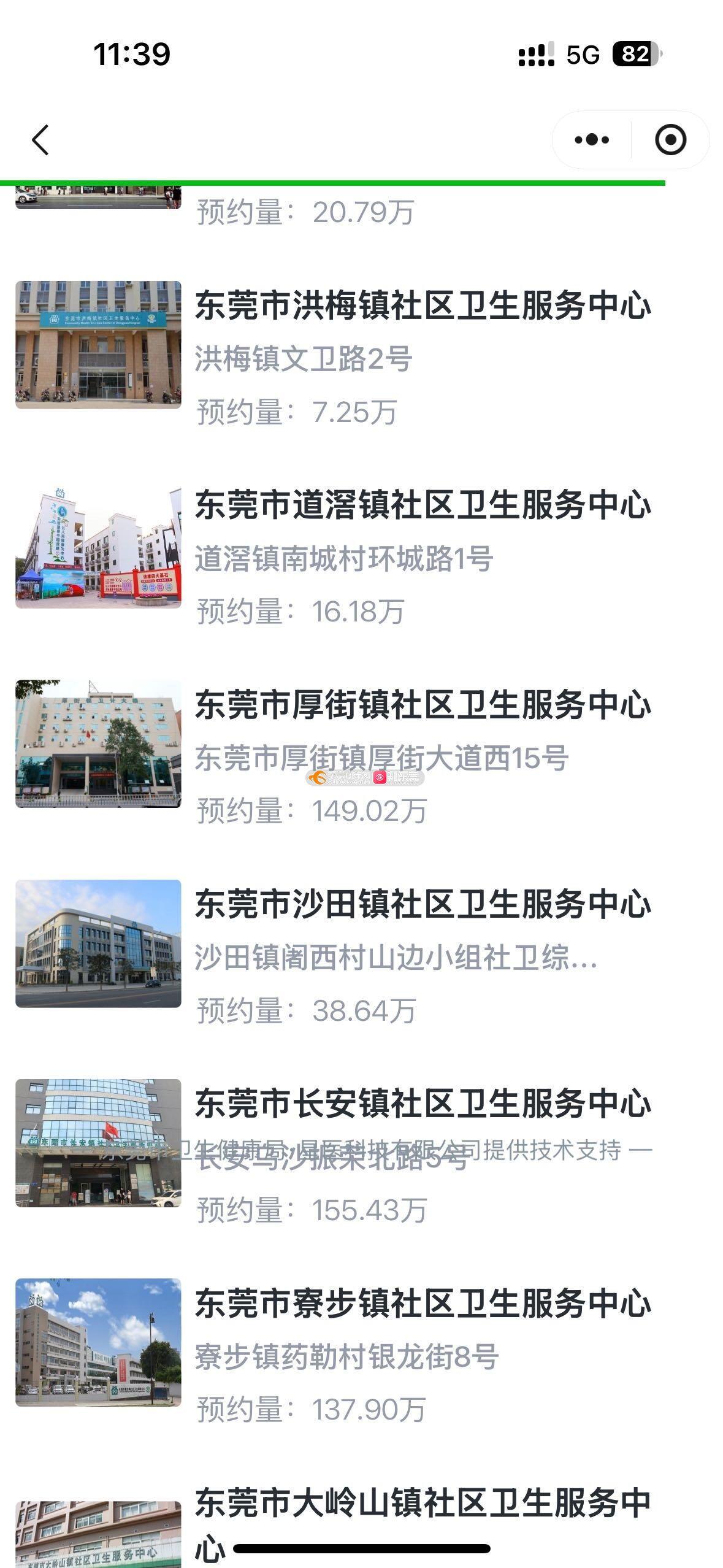Open 东莞市长安镇社区卫生服务中心 entry
723x1568 pixels.
tap(422, 1104)
